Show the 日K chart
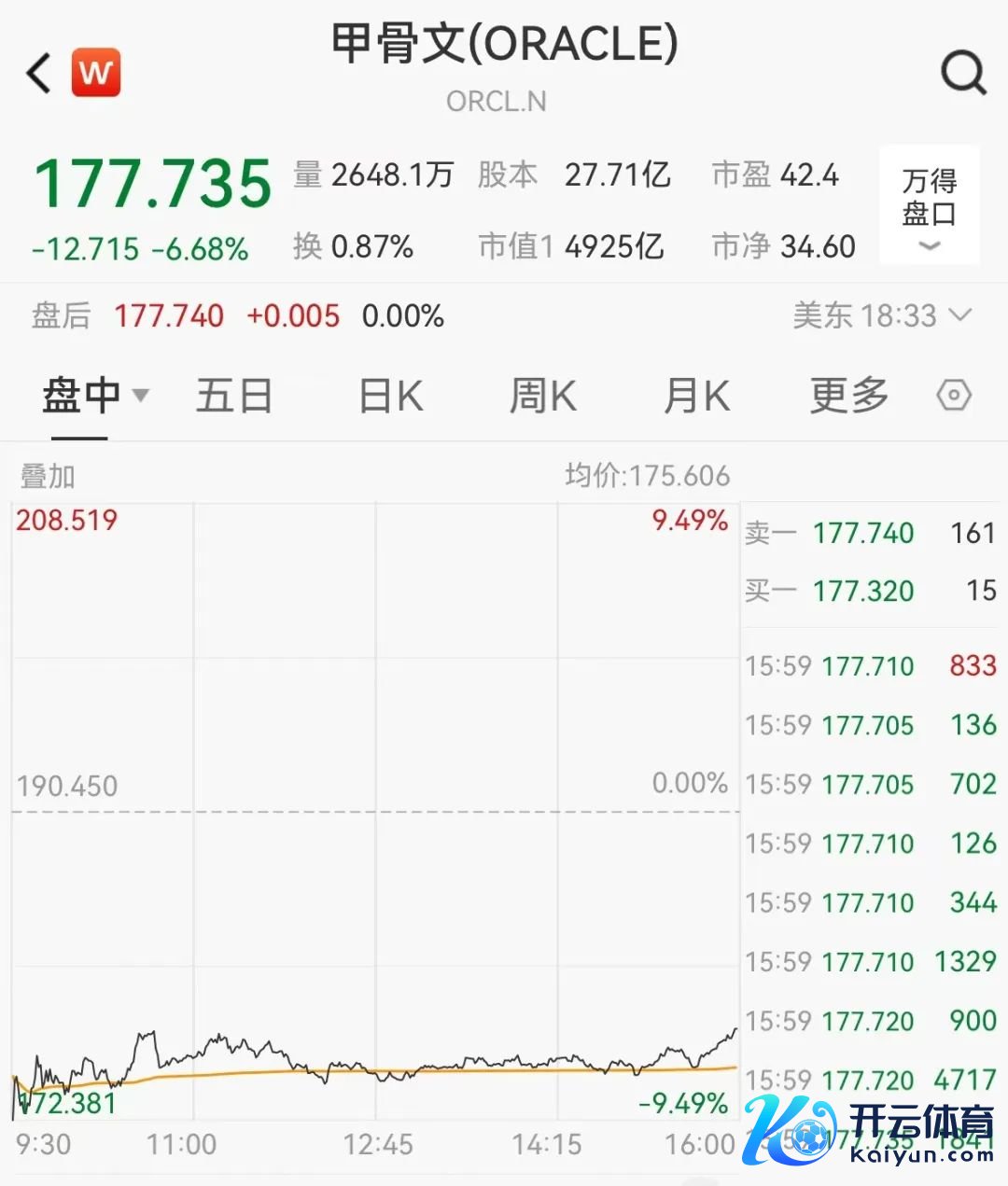 tap(391, 397)
